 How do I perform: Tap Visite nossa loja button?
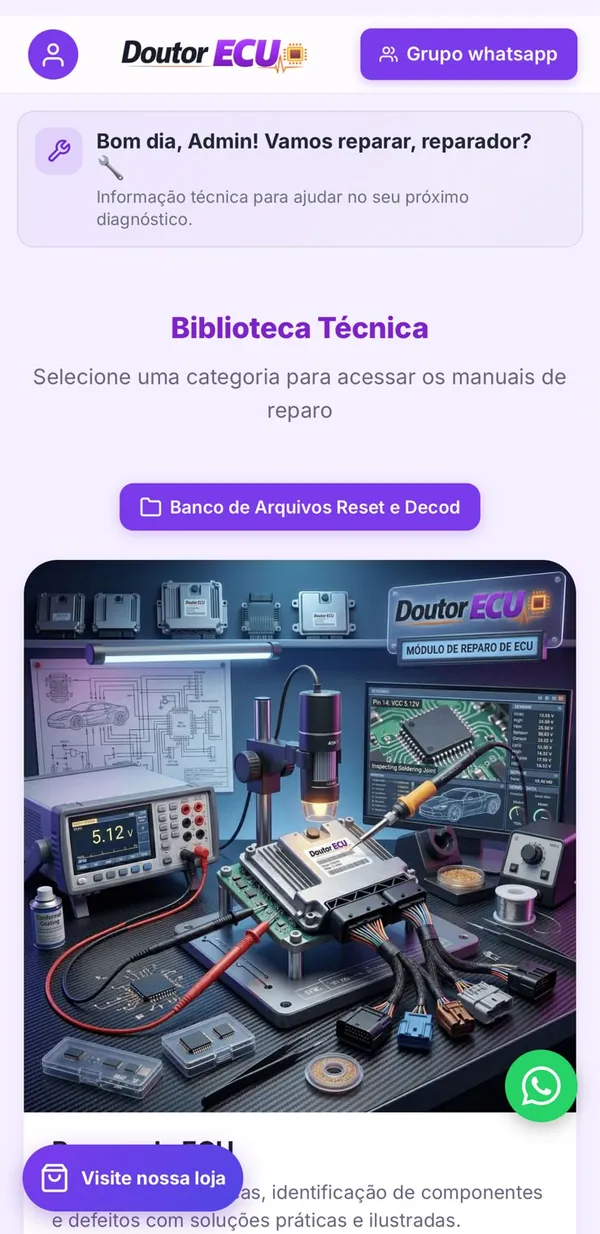point(133,1178)
